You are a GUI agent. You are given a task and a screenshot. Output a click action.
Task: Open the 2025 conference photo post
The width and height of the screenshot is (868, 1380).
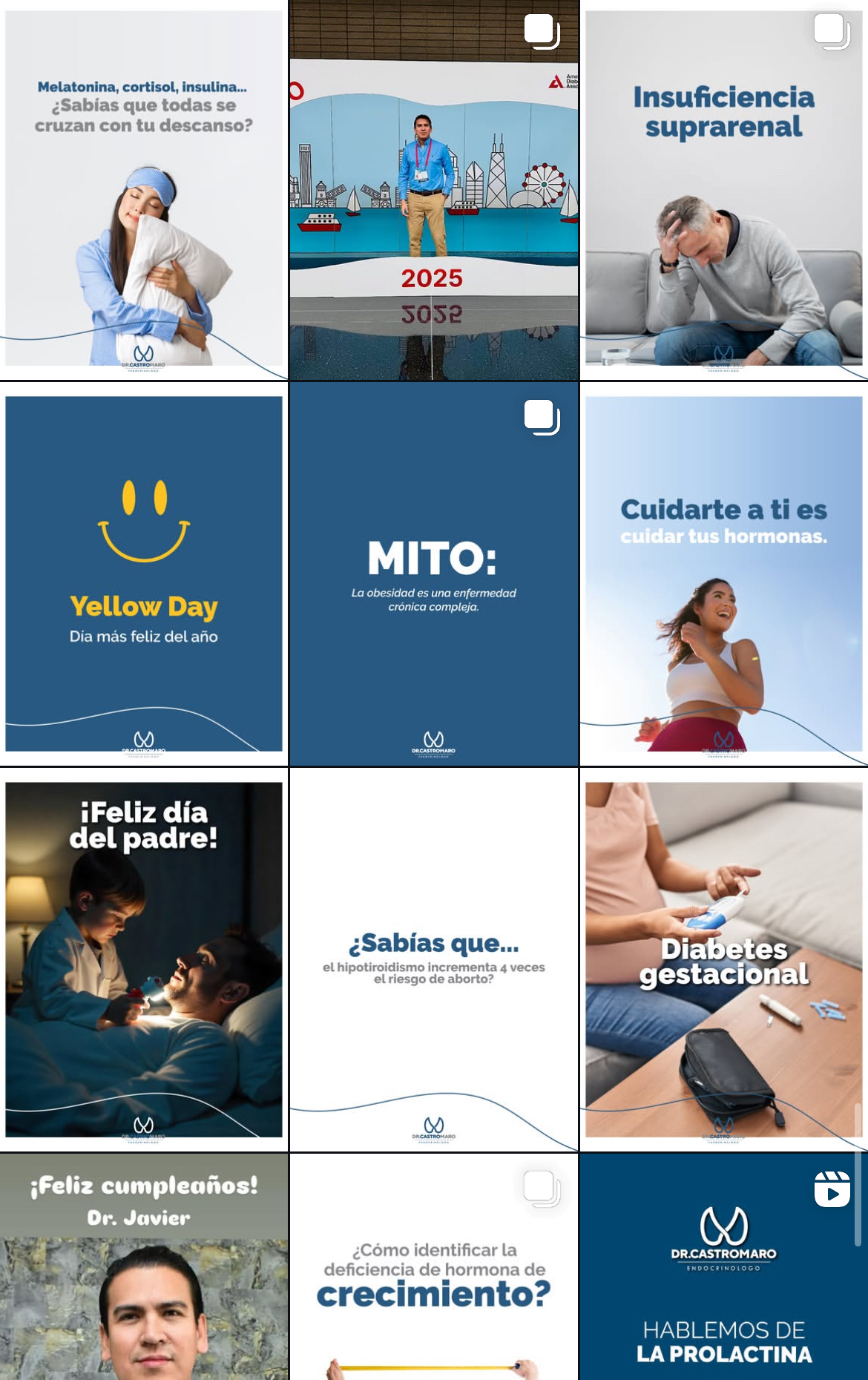(433, 190)
